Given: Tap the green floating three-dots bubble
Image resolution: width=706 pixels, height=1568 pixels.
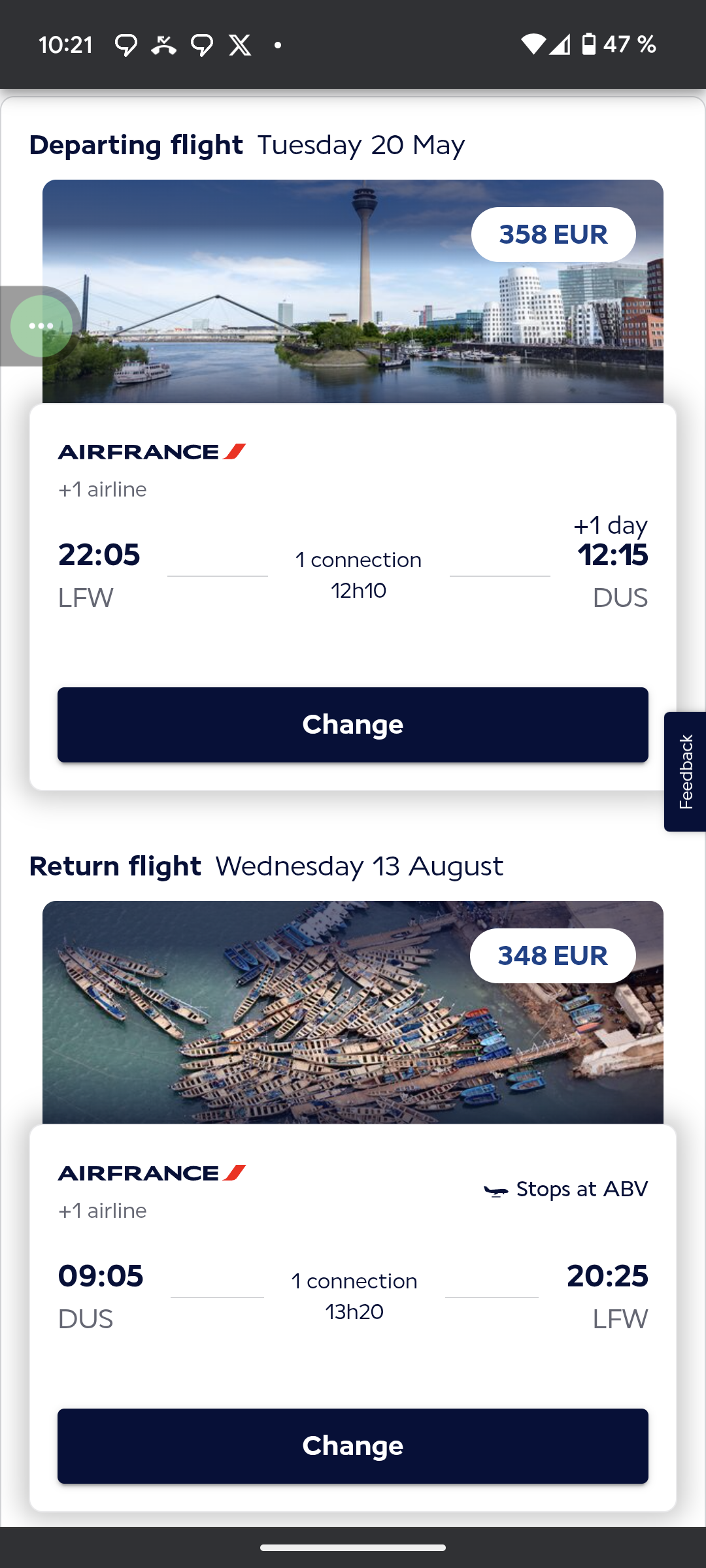Looking at the screenshot, I should point(41,326).
